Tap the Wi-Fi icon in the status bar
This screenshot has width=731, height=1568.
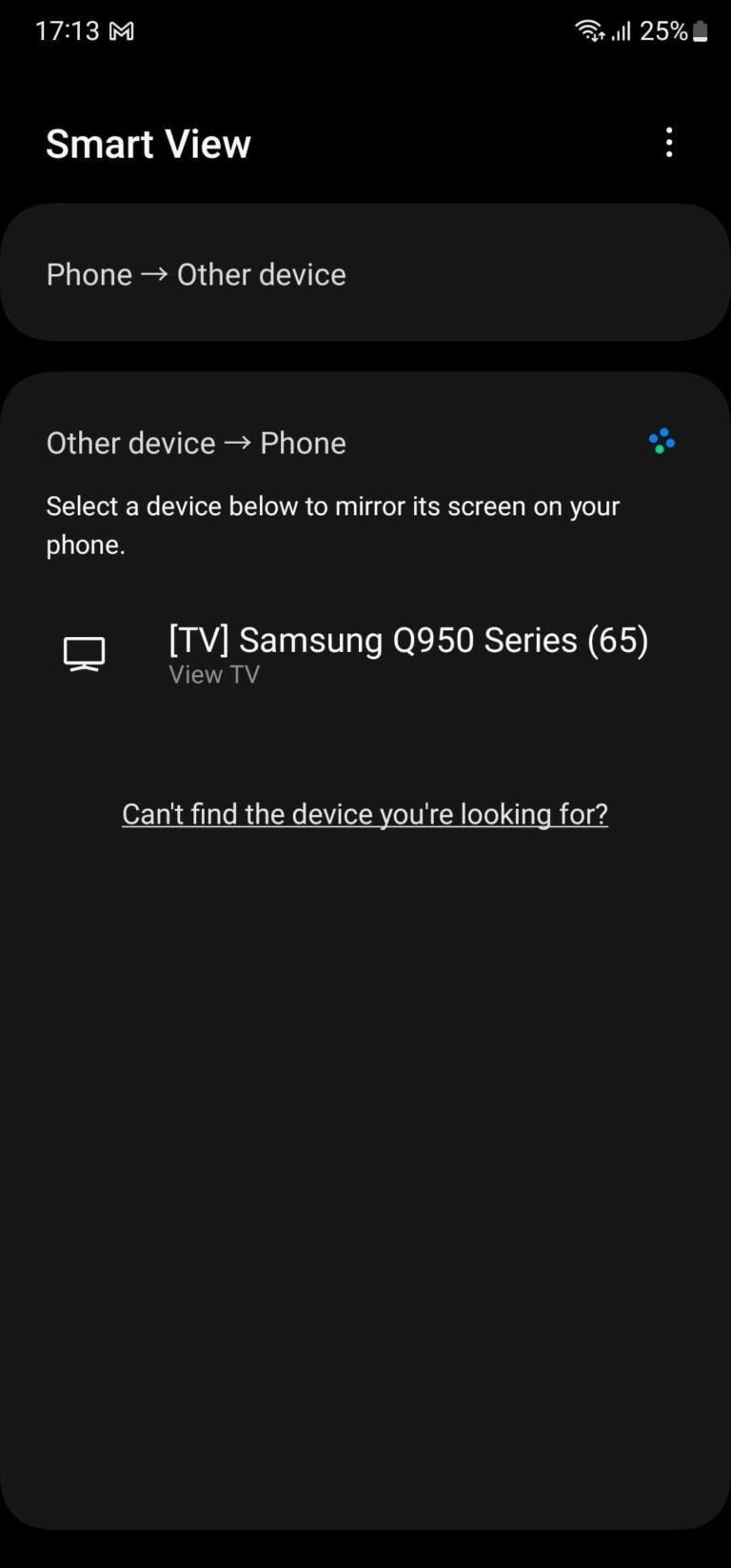click(x=590, y=30)
